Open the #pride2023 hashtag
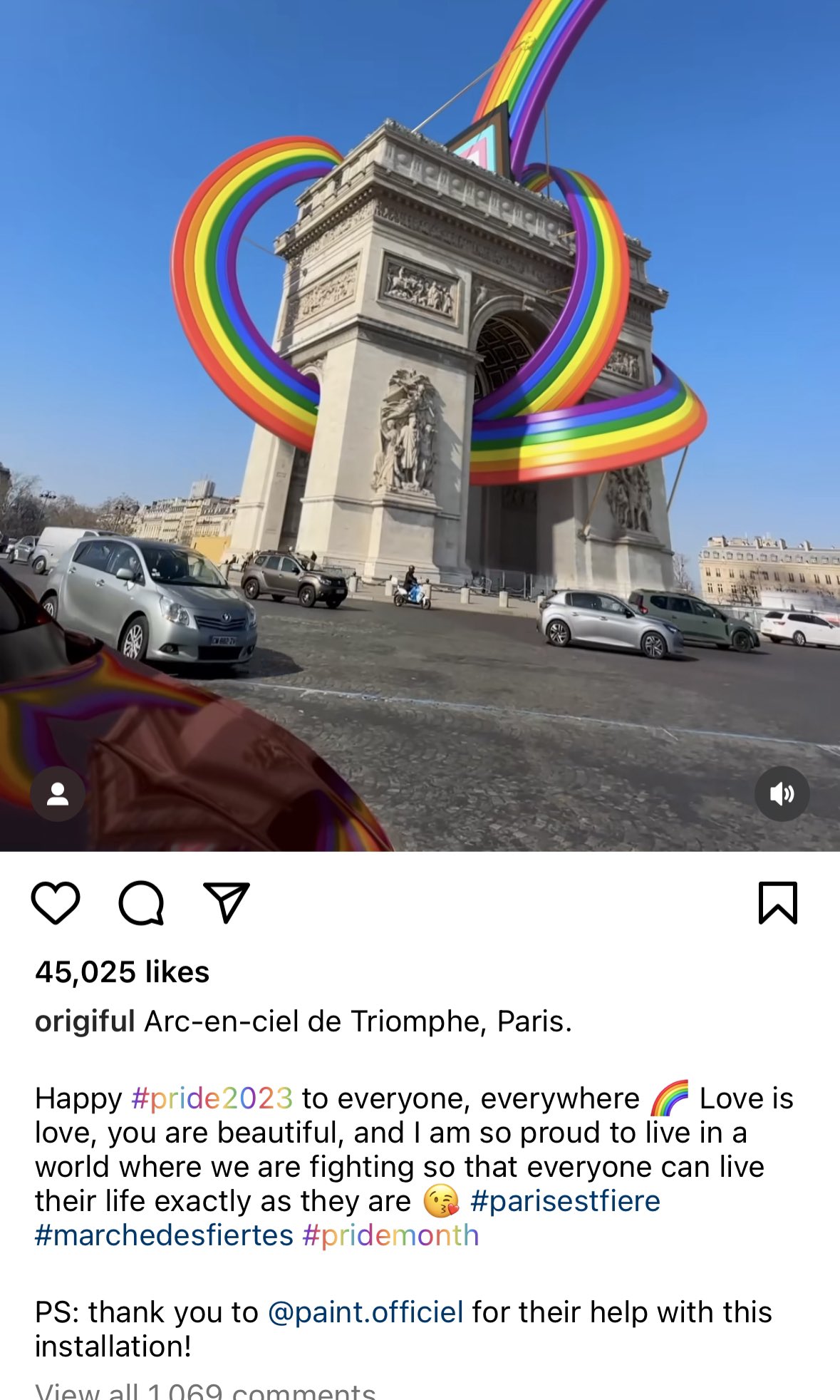Viewport: 840px width, 1400px height. [212, 1098]
